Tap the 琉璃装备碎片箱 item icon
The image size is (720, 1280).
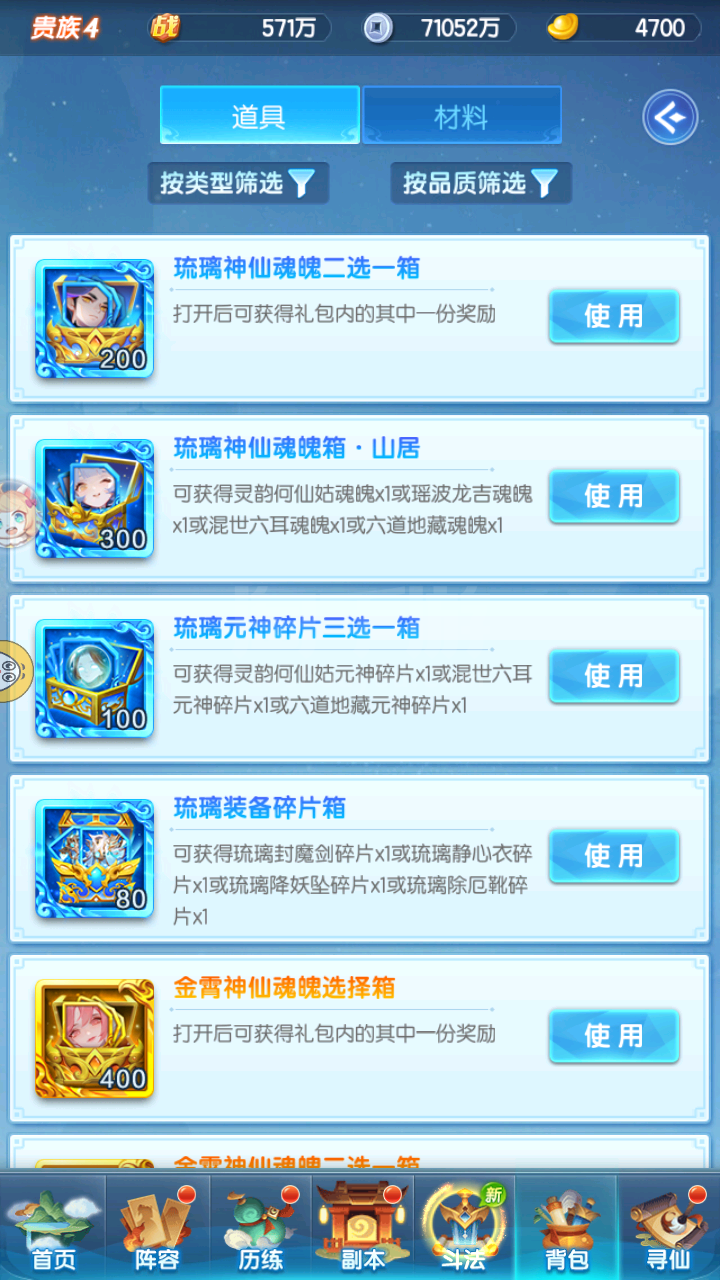tap(94, 858)
